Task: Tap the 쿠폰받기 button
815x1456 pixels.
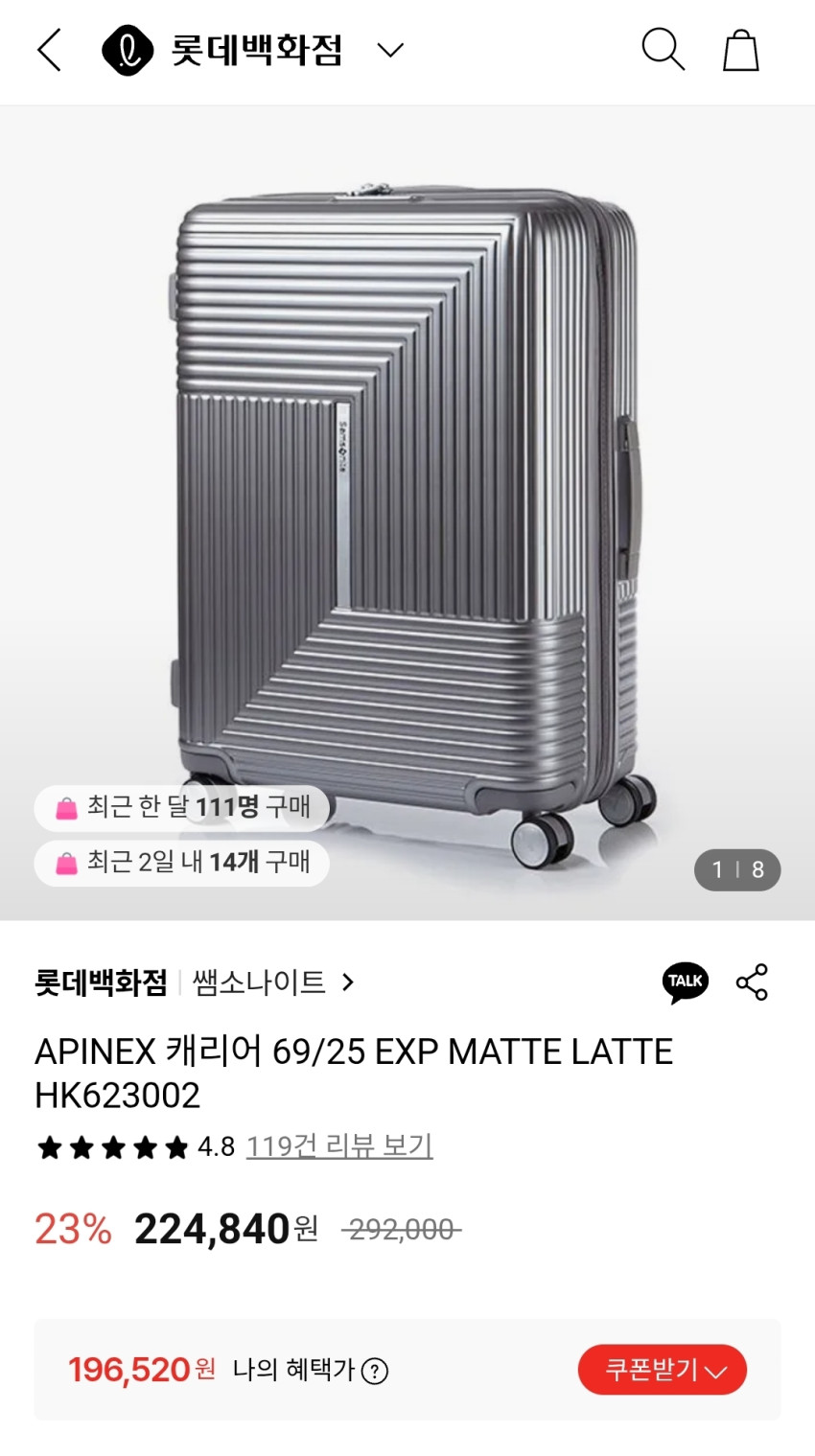Action: click(663, 1370)
